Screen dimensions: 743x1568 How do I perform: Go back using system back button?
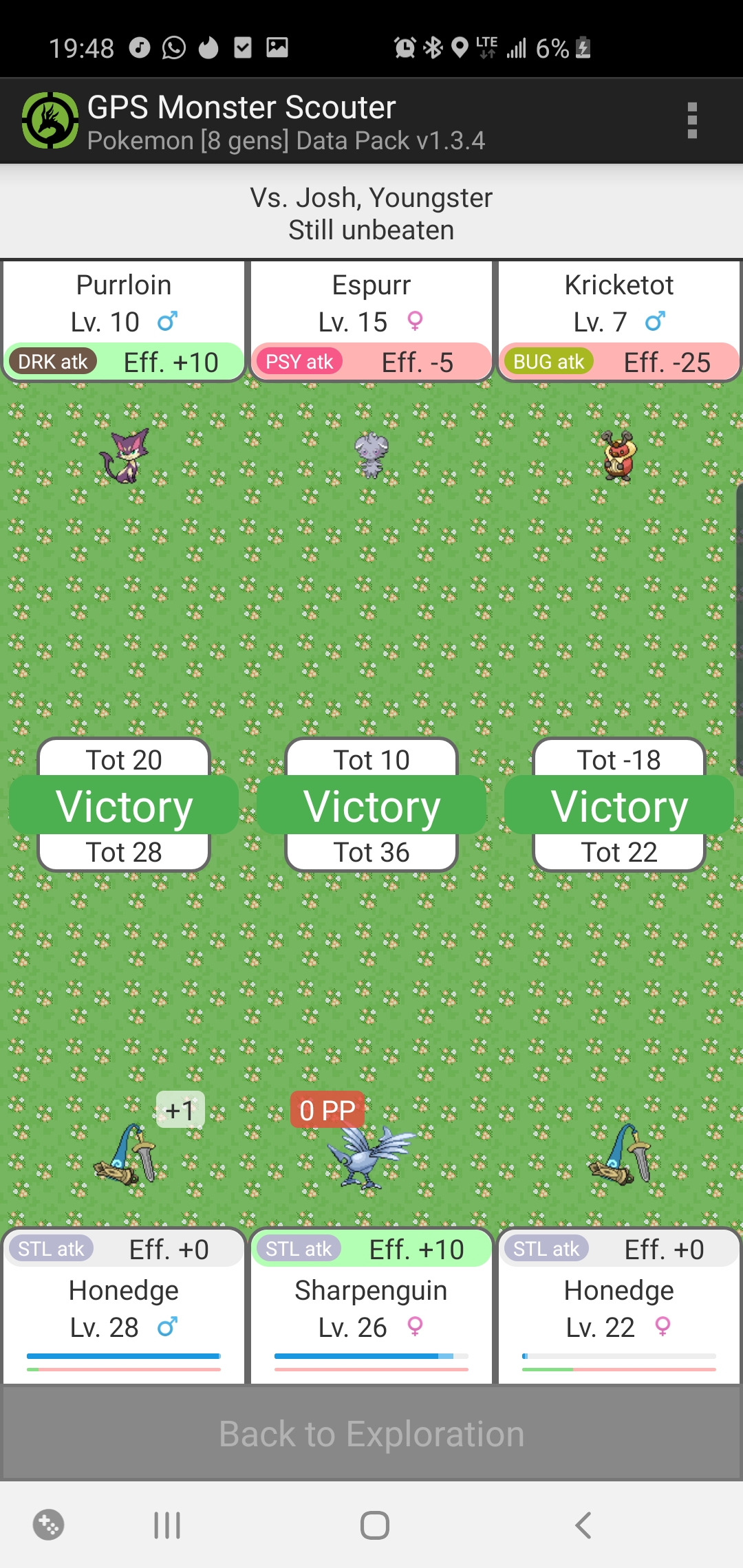(x=583, y=1525)
